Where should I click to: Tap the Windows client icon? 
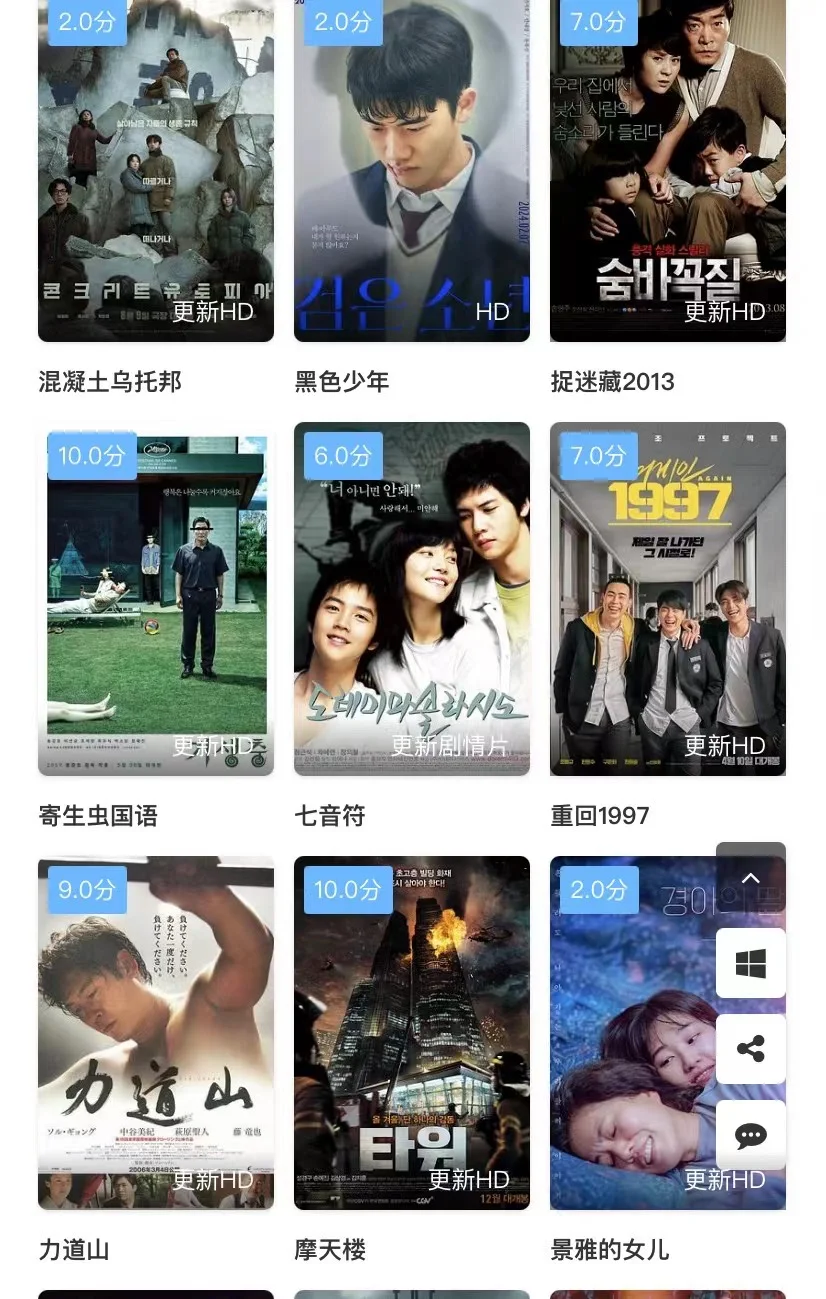[x=750, y=963]
